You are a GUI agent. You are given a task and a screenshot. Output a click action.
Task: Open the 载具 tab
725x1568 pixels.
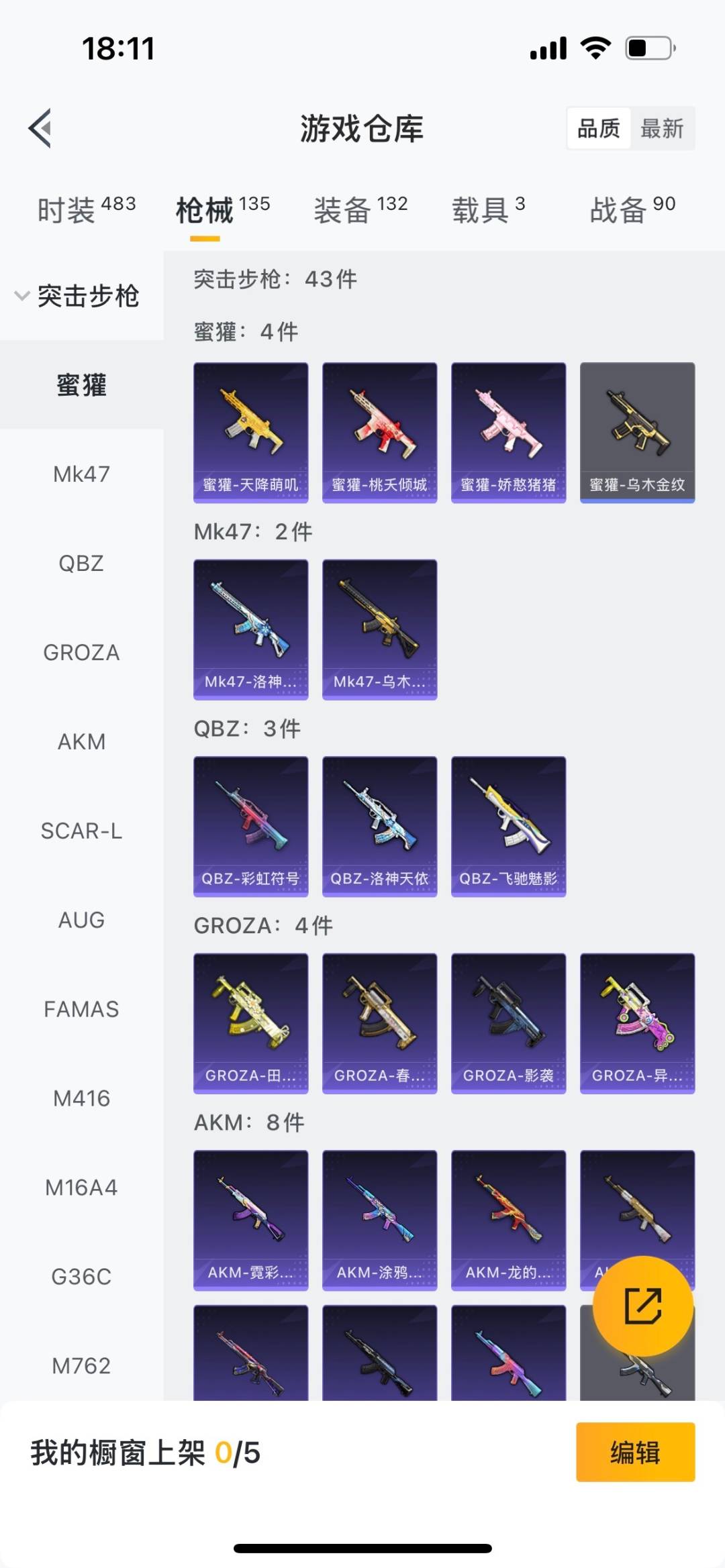tap(488, 210)
